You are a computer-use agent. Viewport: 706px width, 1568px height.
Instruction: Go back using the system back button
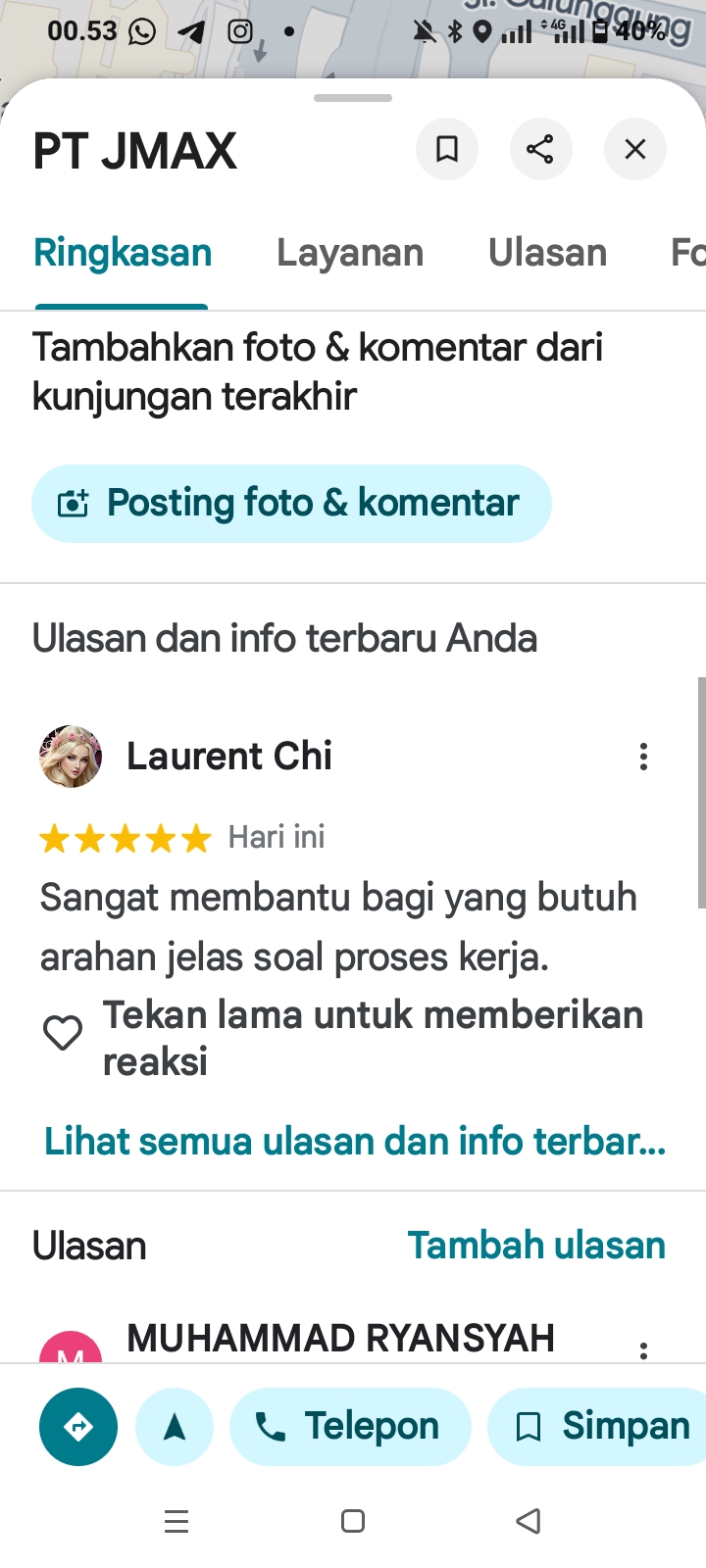pyautogui.click(x=529, y=1521)
